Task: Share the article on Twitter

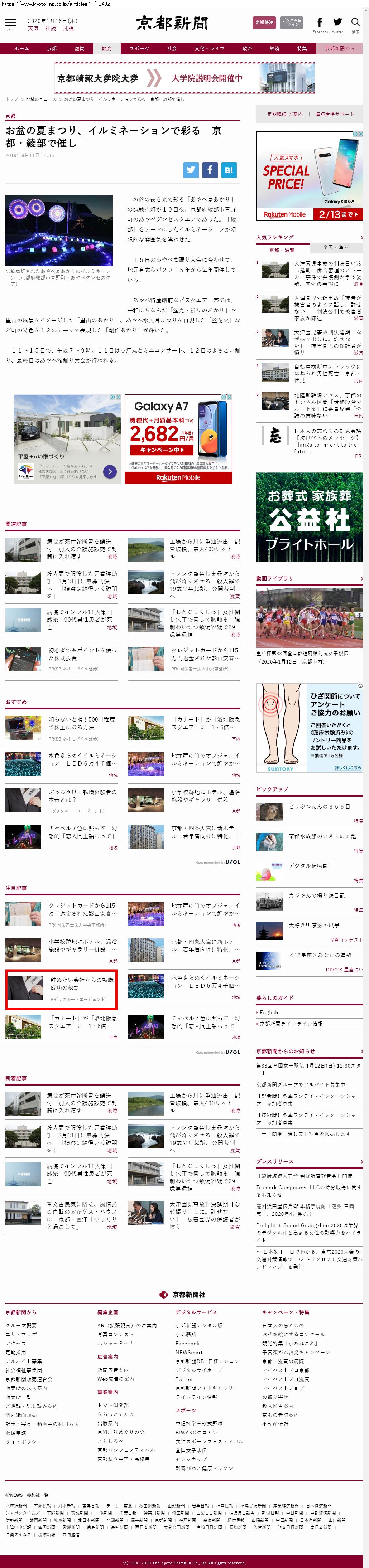Action: [x=191, y=170]
